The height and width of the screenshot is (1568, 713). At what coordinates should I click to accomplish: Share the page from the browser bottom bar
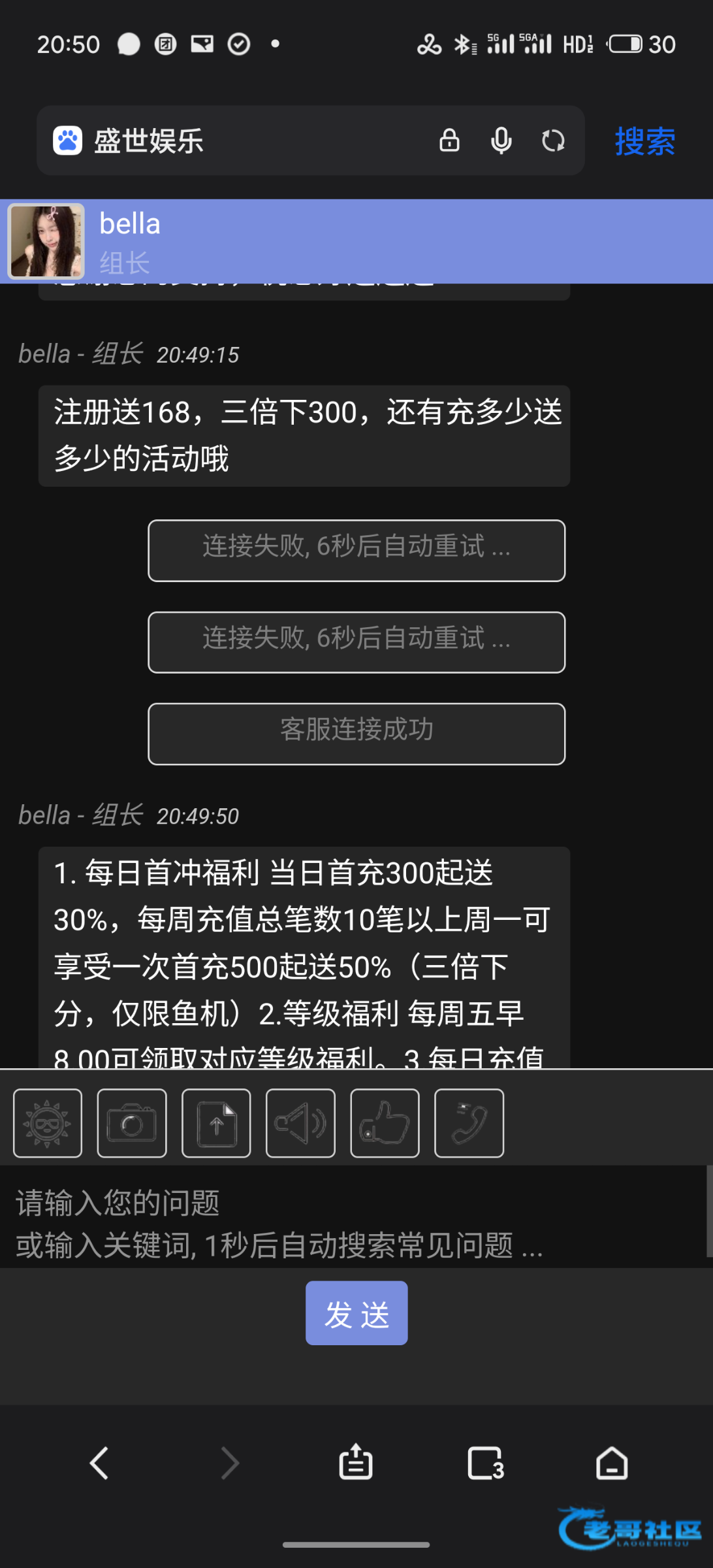click(356, 1462)
